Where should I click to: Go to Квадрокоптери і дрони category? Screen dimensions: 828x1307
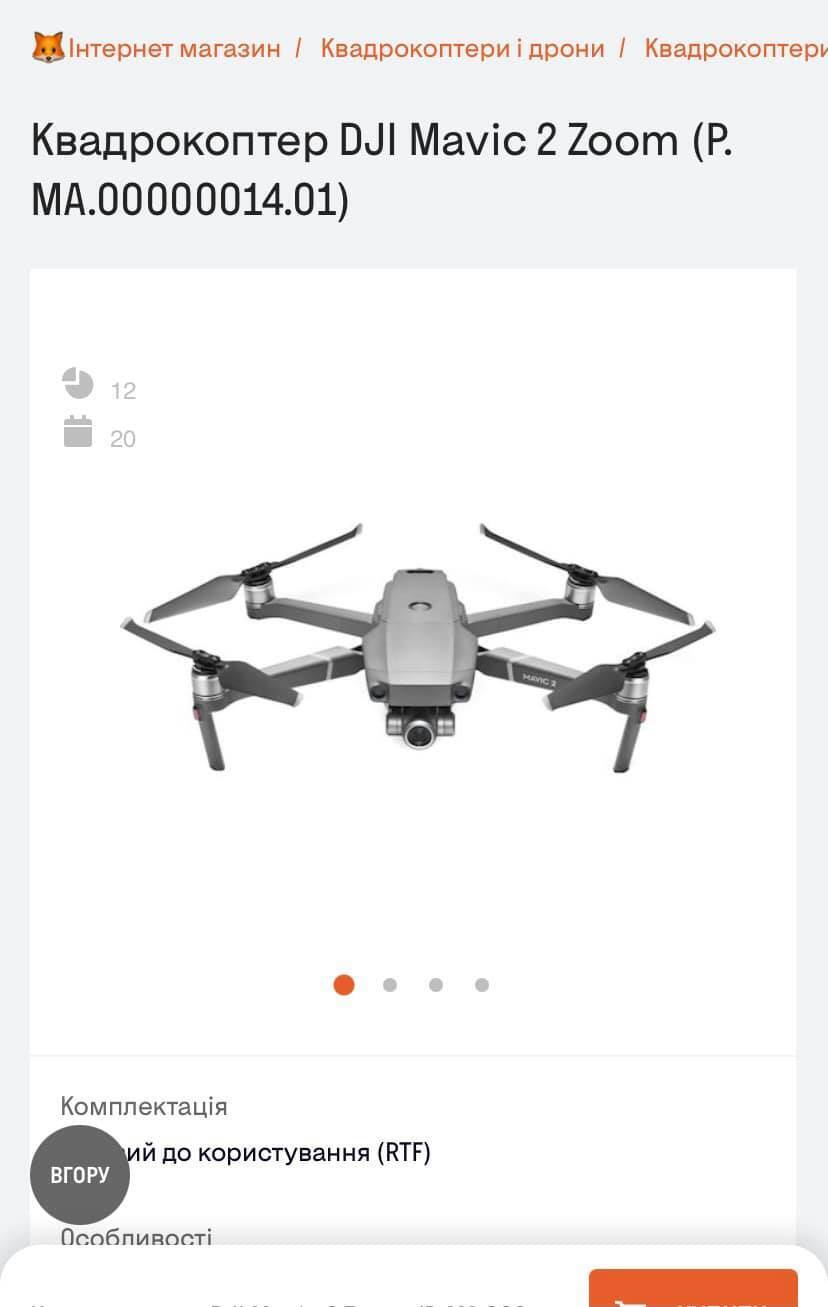(462, 48)
